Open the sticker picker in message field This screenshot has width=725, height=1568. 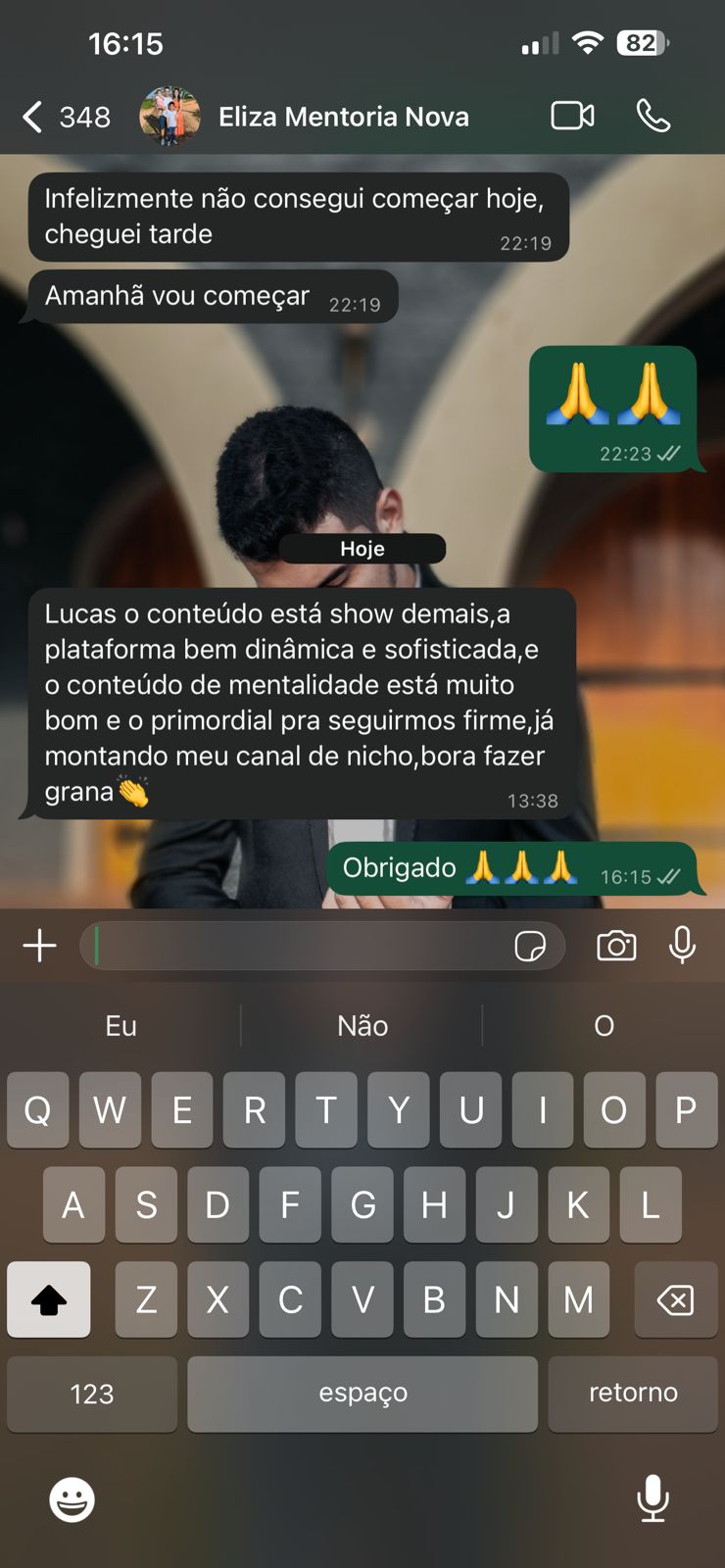coord(530,946)
